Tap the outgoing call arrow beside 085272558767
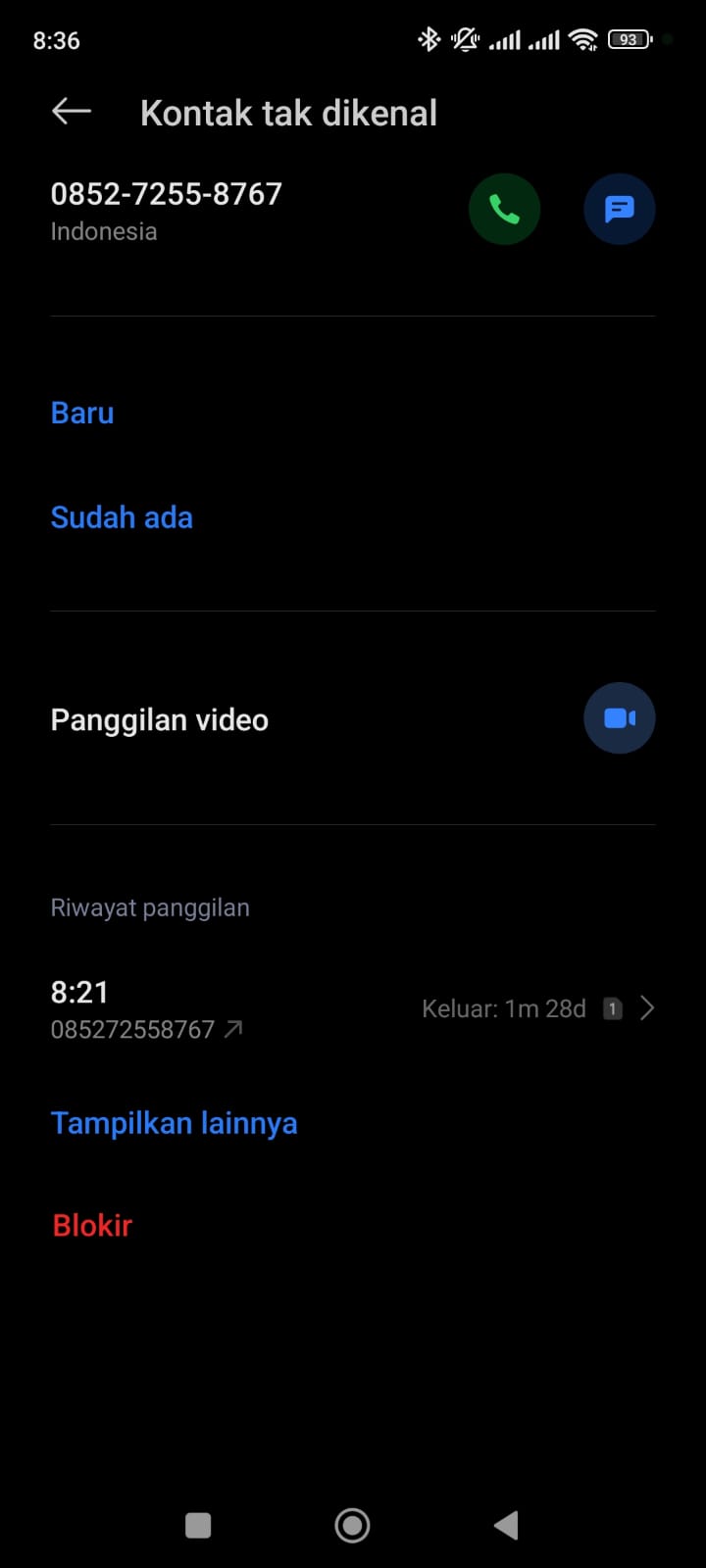Viewport: 706px width, 1568px height. click(233, 1028)
